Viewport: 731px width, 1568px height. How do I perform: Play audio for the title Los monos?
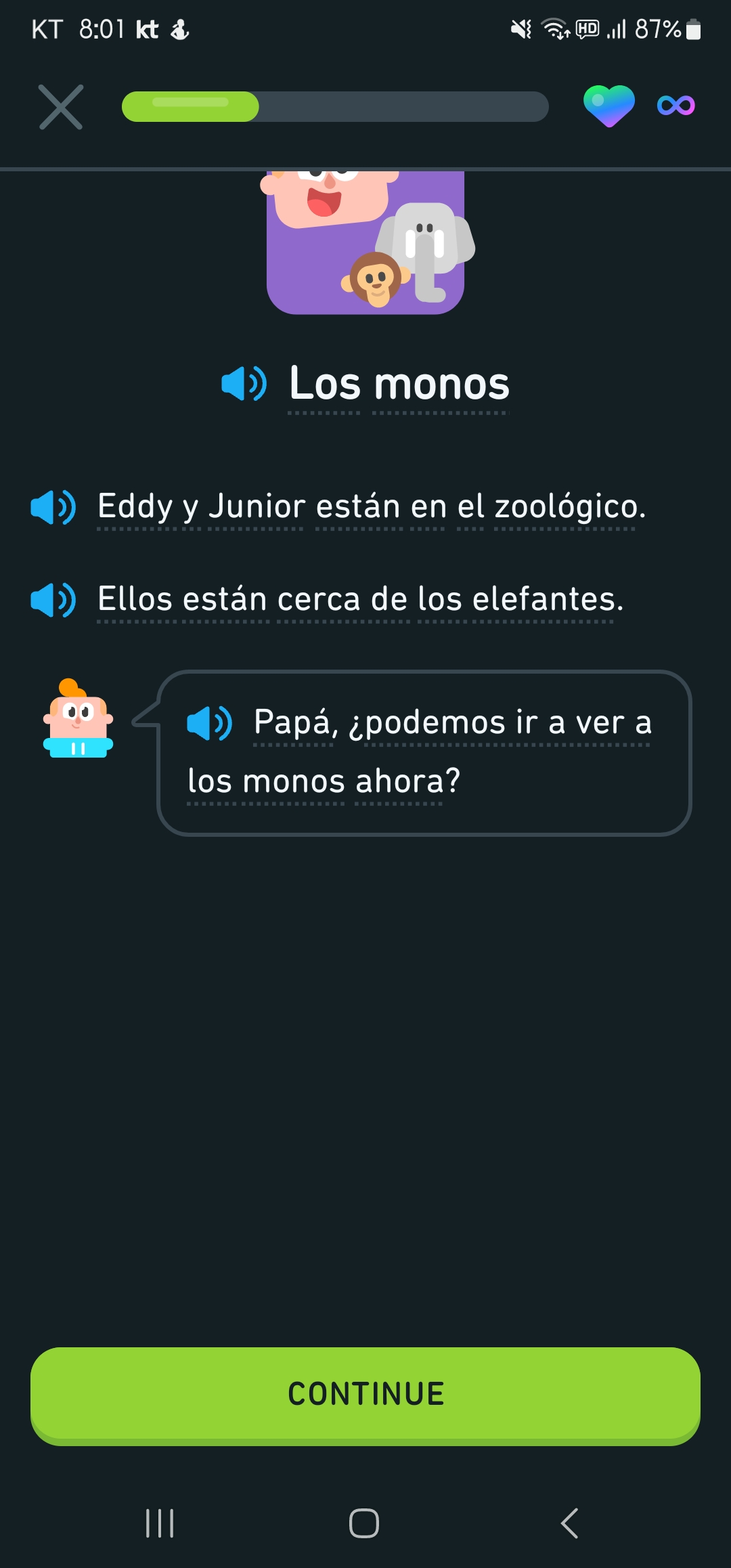pyautogui.click(x=244, y=383)
